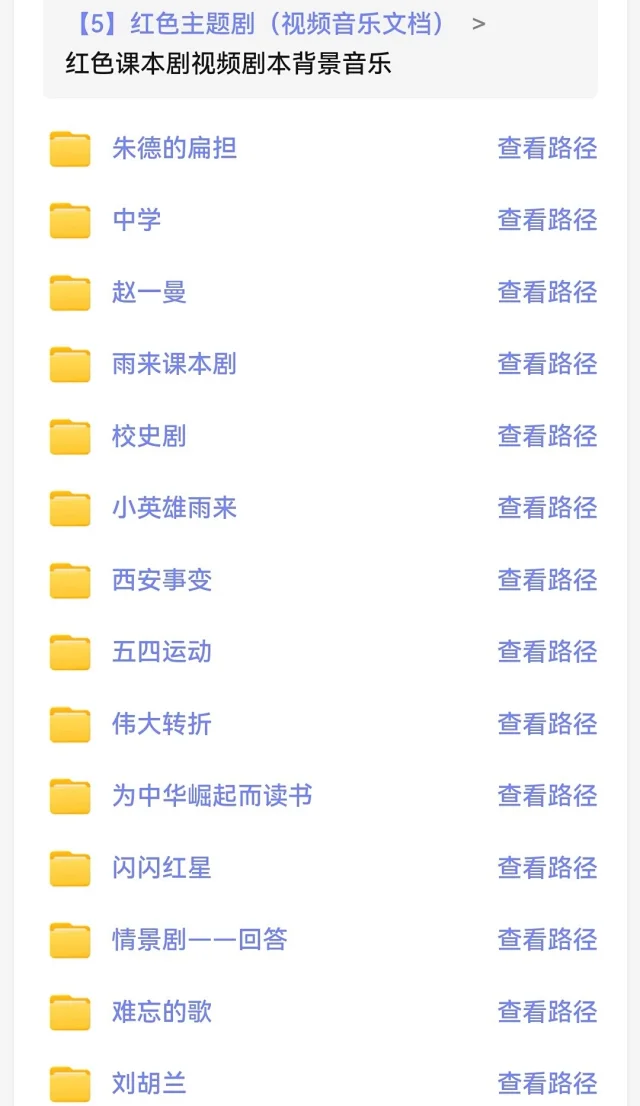Image resolution: width=640 pixels, height=1106 pixels.
Task: Open the 校史剧 folder
Action: (x=149, y=436)
